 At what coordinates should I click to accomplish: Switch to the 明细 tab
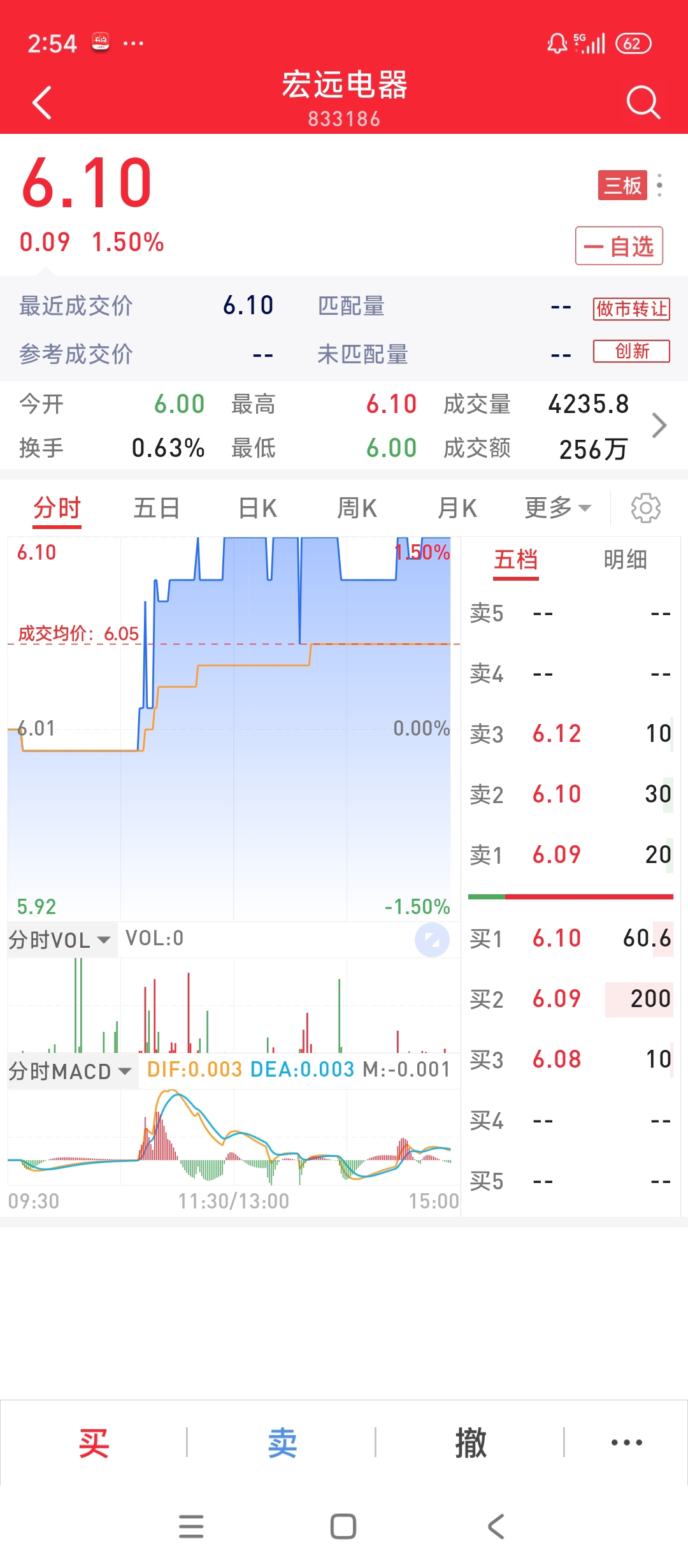coord(626,560)
